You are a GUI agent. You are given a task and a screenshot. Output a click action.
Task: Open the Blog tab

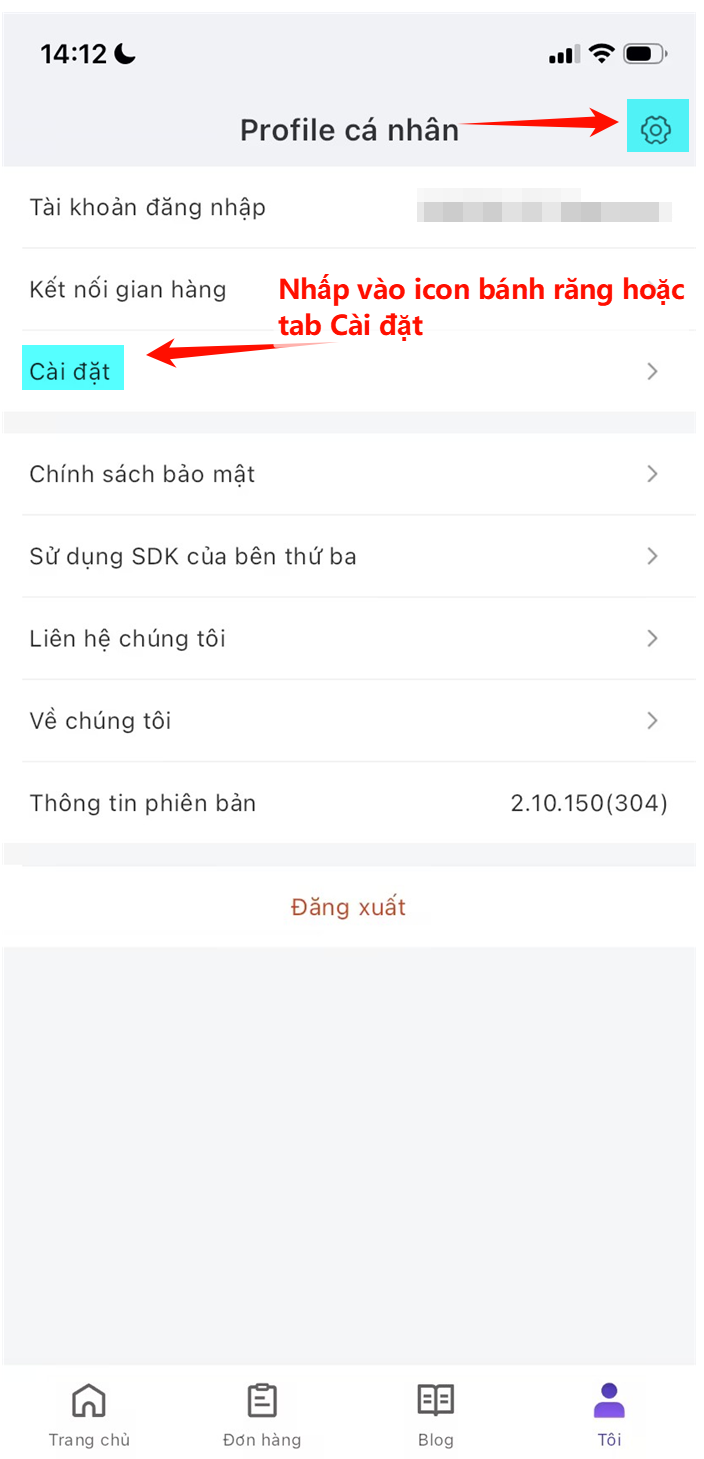(x=435, y=1414)
